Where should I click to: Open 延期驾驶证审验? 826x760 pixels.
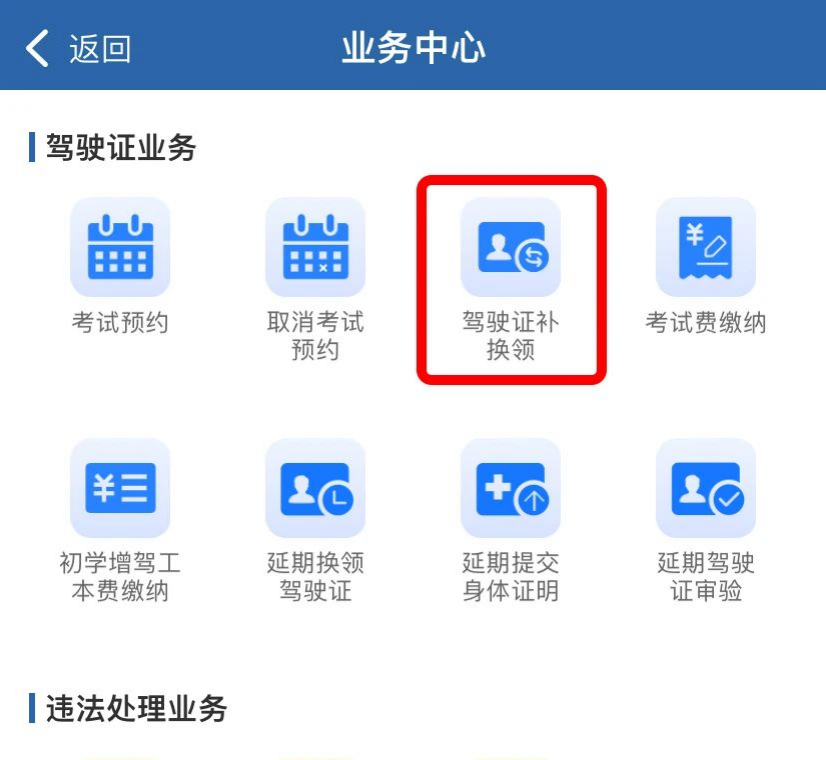coord(706,488)
